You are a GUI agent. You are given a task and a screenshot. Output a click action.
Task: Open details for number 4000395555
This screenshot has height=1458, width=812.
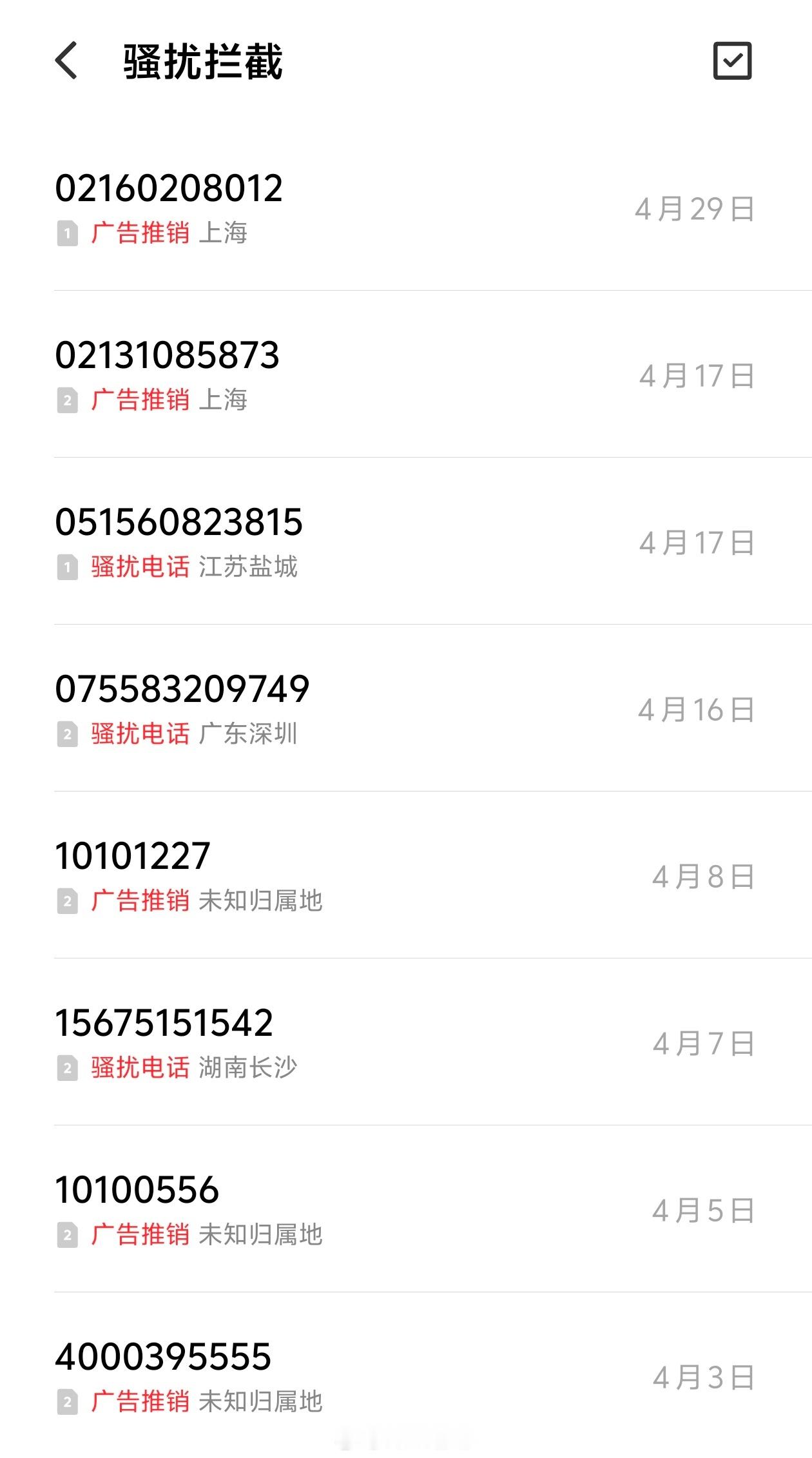pyautogui.click(x=163, y=1358)
